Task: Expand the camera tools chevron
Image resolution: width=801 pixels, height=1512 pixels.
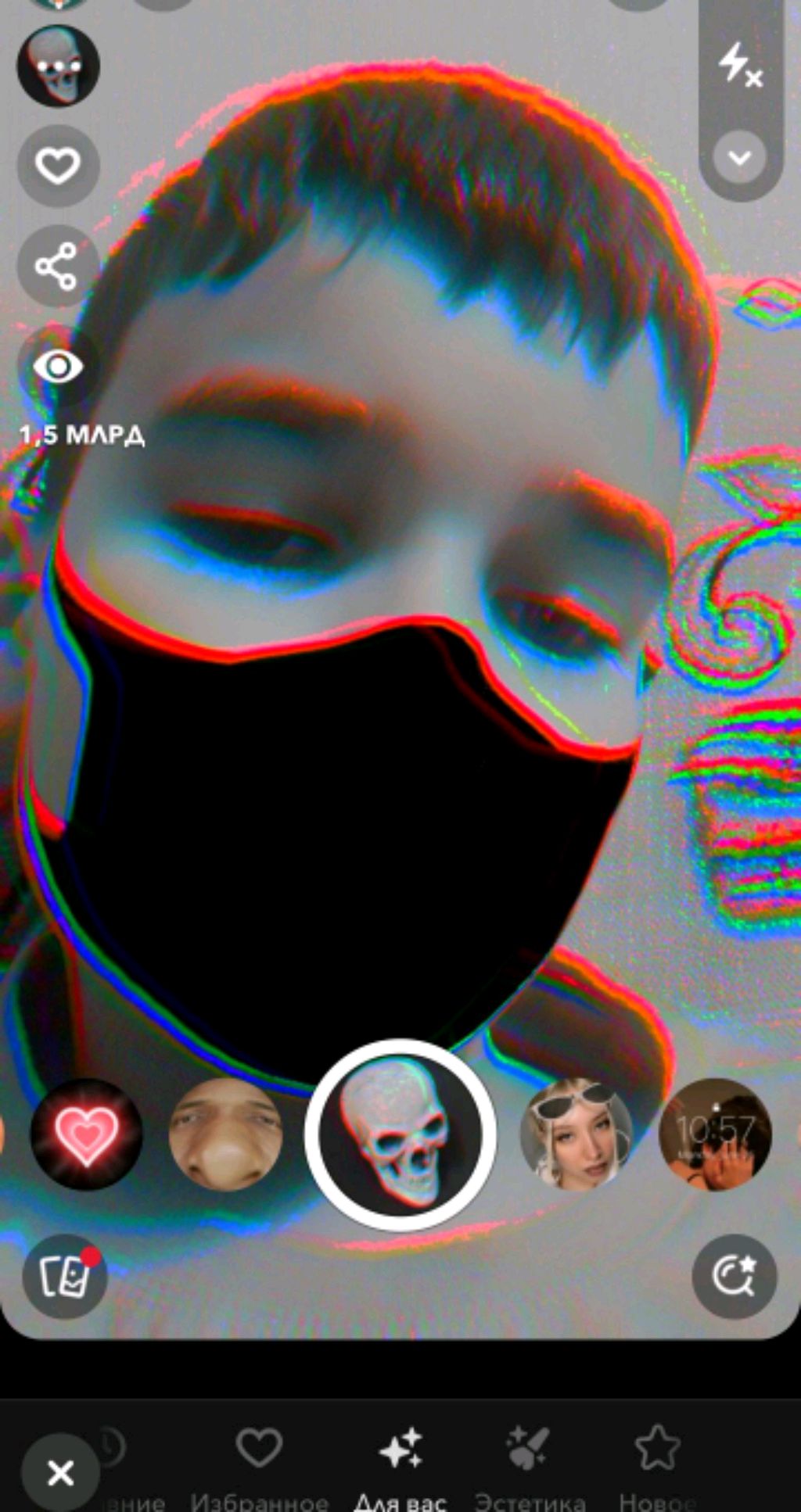Action: point(739,158)
